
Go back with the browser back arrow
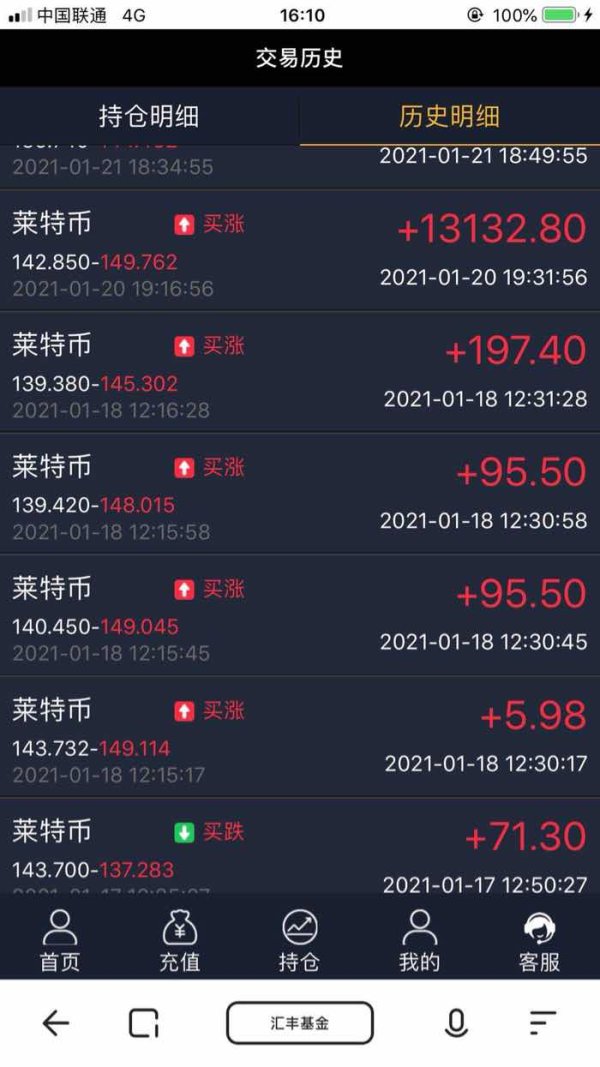[x=56, y=1022]
